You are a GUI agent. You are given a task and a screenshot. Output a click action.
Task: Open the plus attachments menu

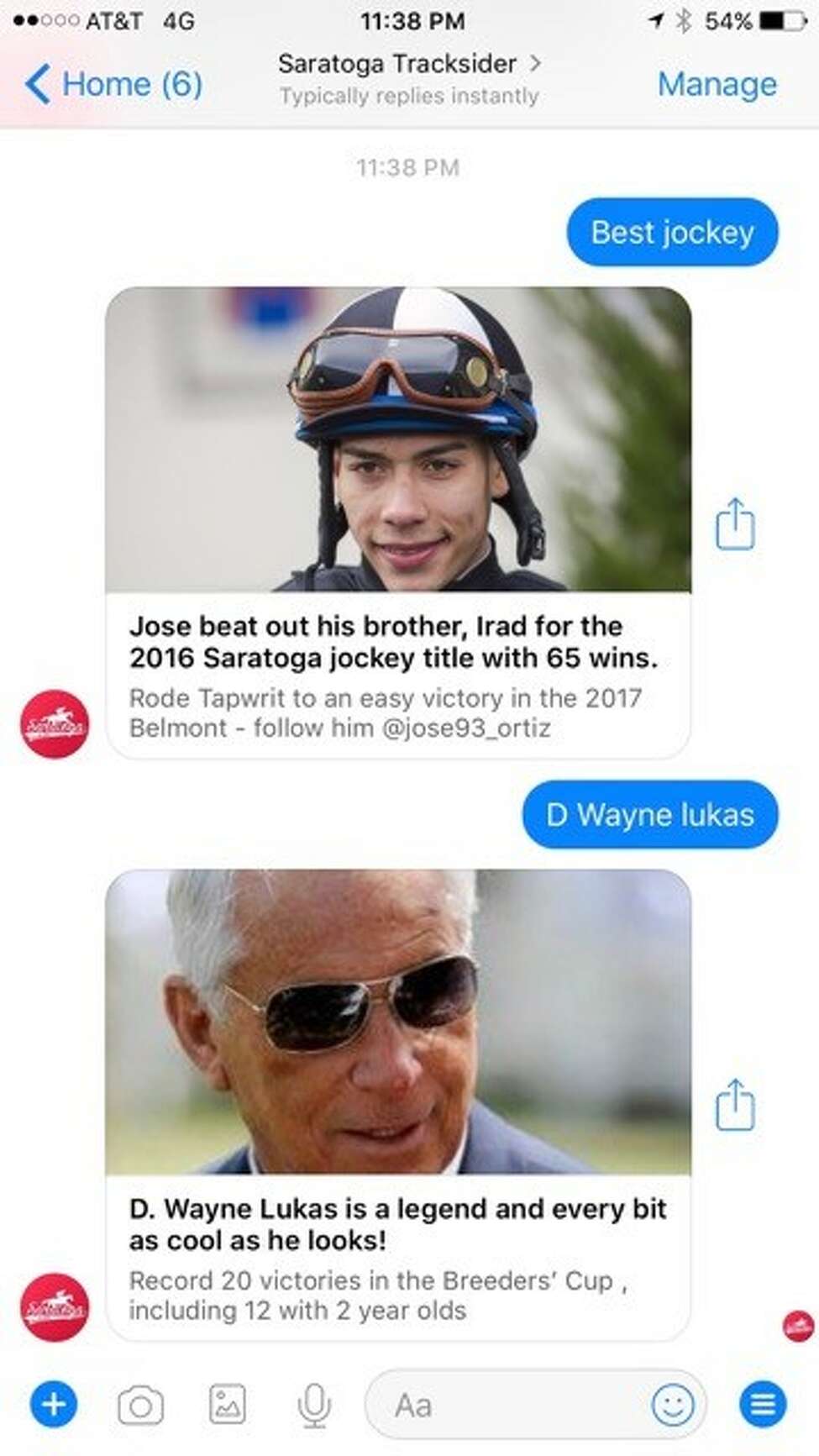[x=54, y=1404]
